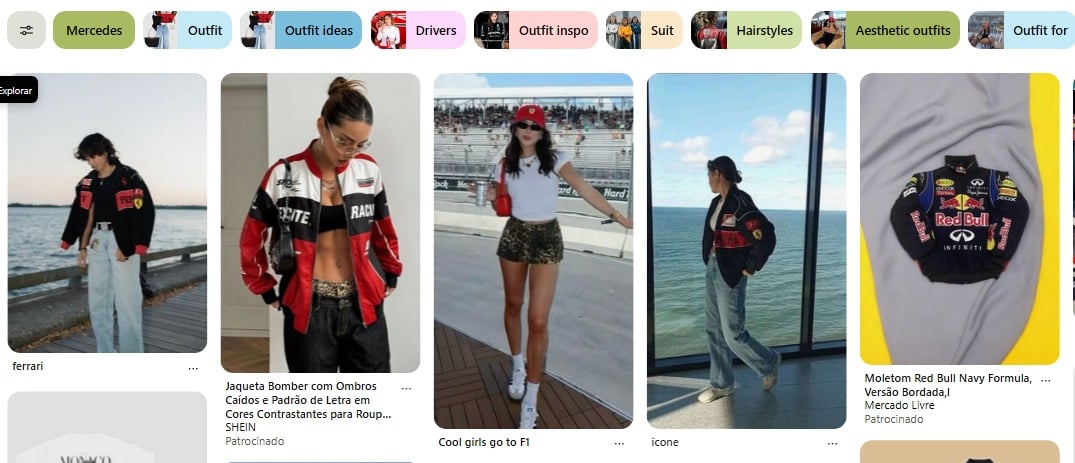Open the Cool girls go to F1 pin

tap(533, 250)
